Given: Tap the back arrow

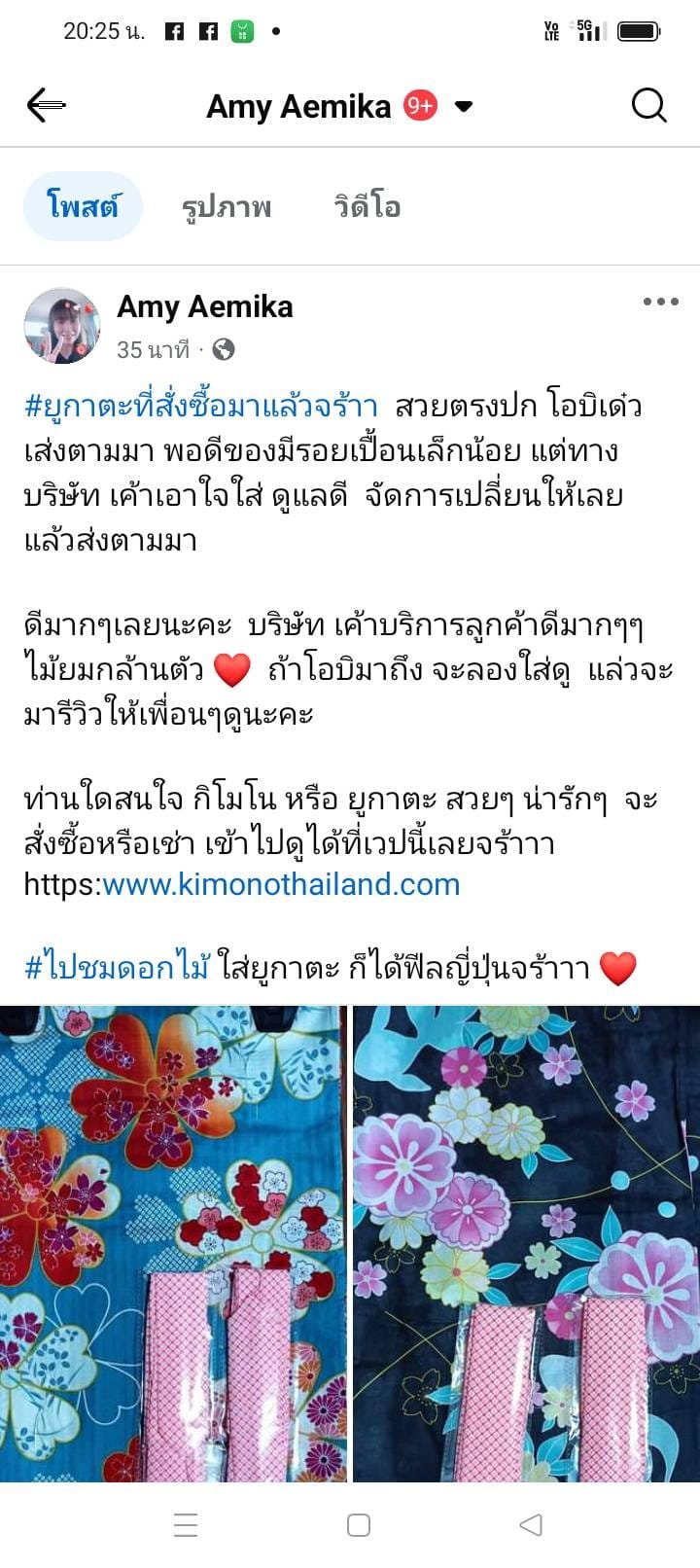Looking at the screenshot, I should 46,105.
